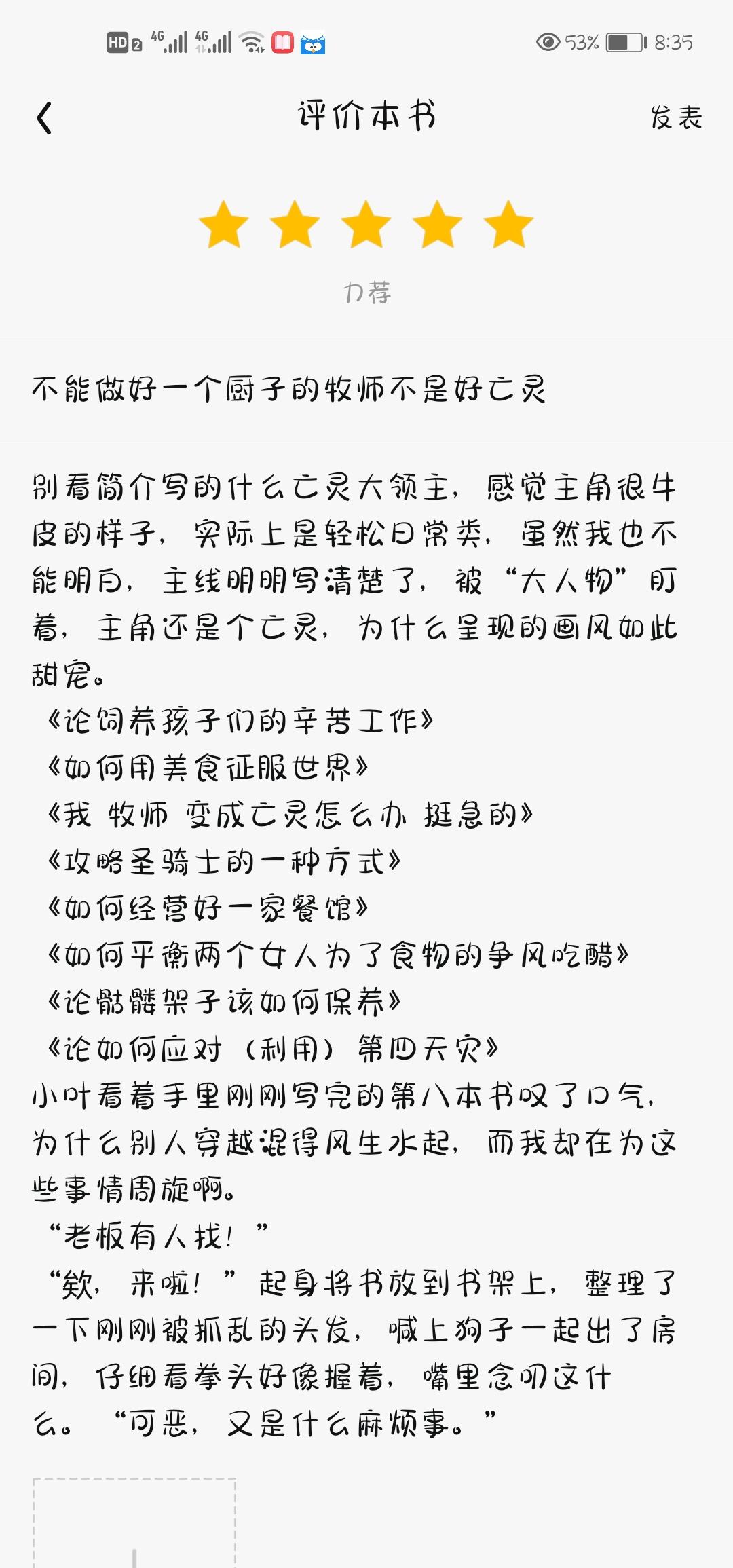
Task: Set rating to four stars
Action: click(x=438, y=224)
